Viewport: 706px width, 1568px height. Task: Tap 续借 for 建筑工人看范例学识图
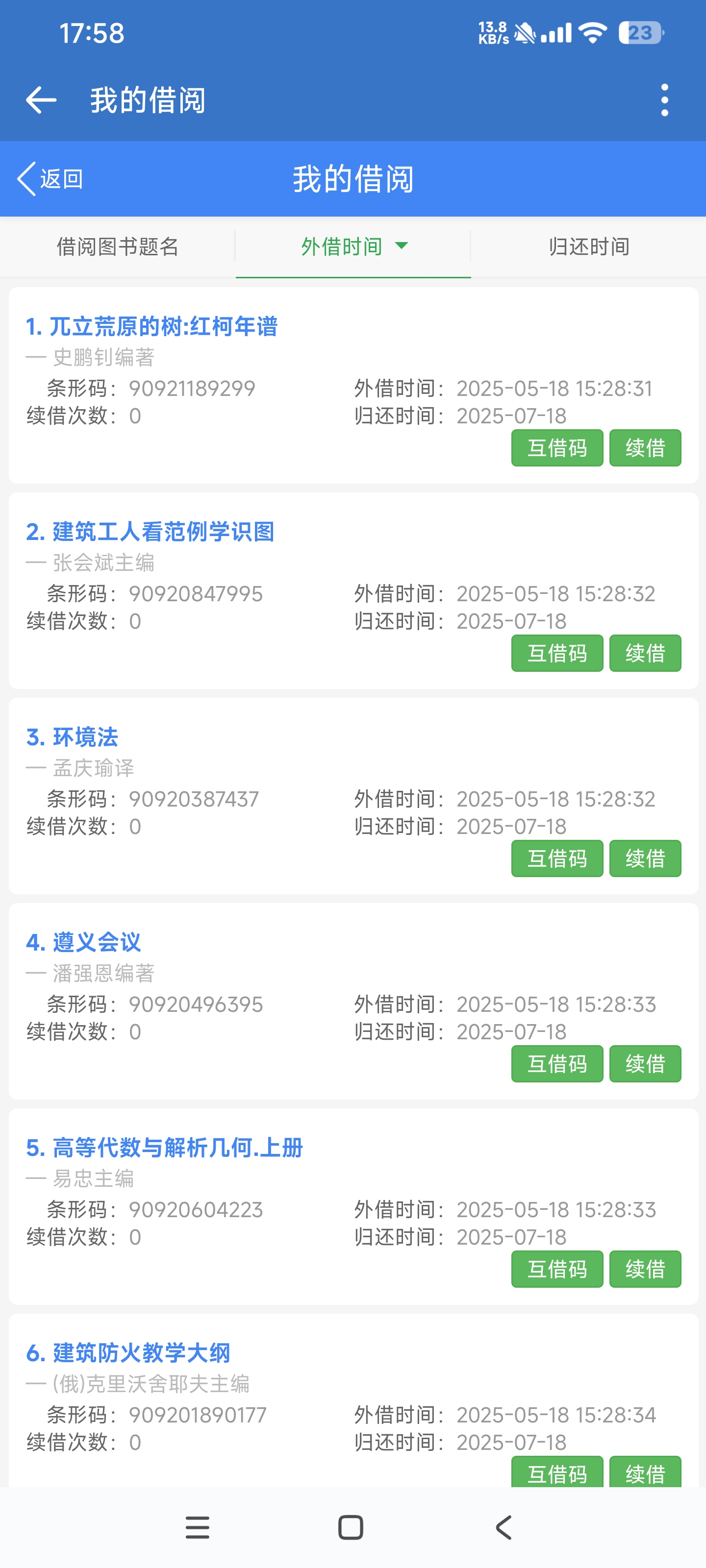pos(645,653)
